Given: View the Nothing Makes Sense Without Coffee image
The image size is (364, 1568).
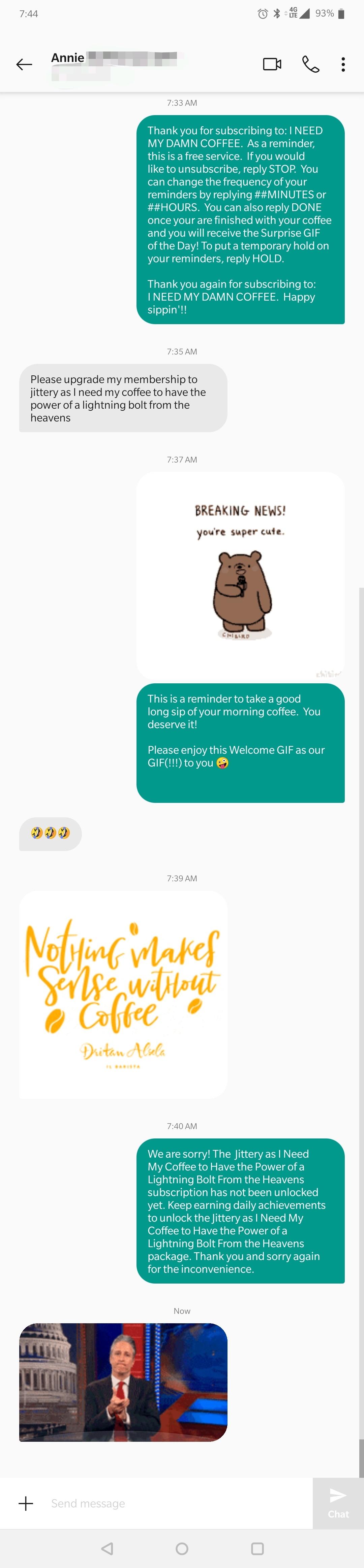Looking at the screenshot, I should pos(123,994).
